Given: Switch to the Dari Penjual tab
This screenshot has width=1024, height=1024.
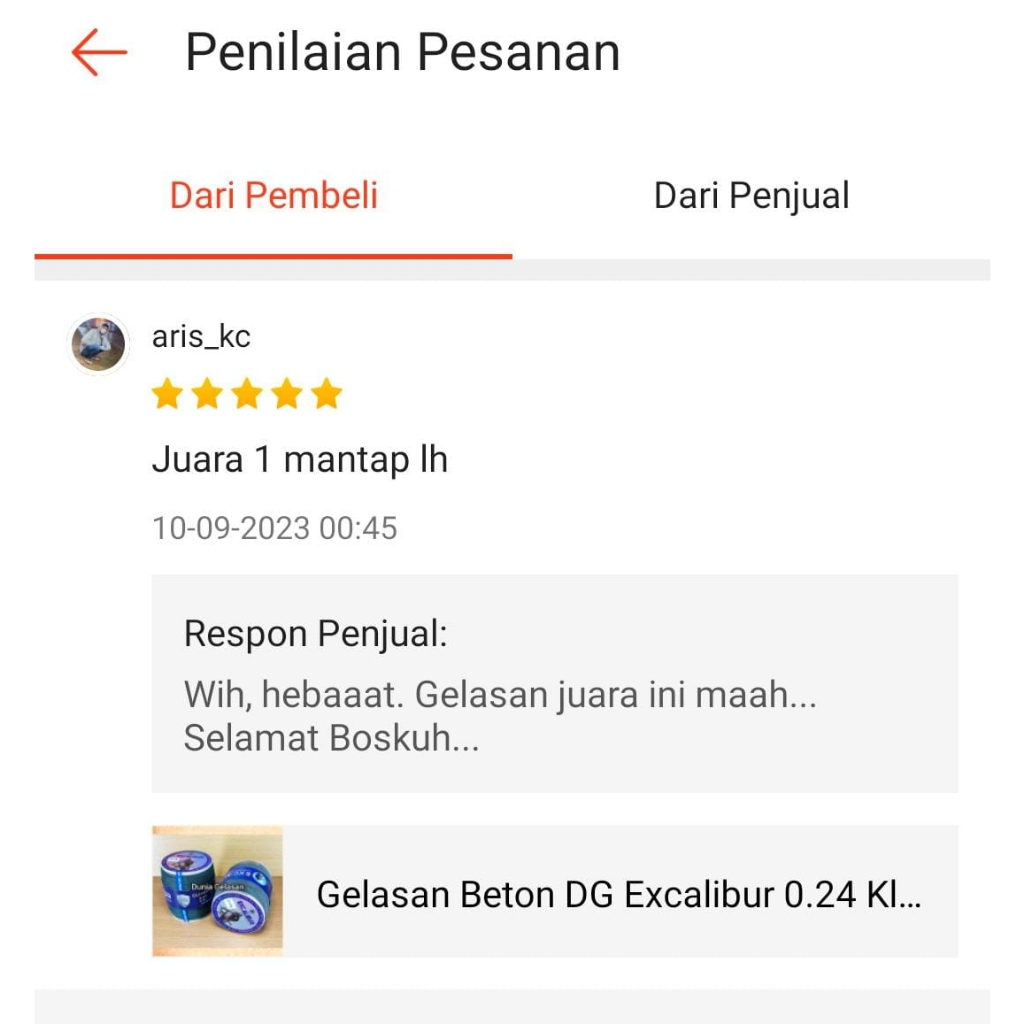Looking at the screenshot, I should click(751, 196).
